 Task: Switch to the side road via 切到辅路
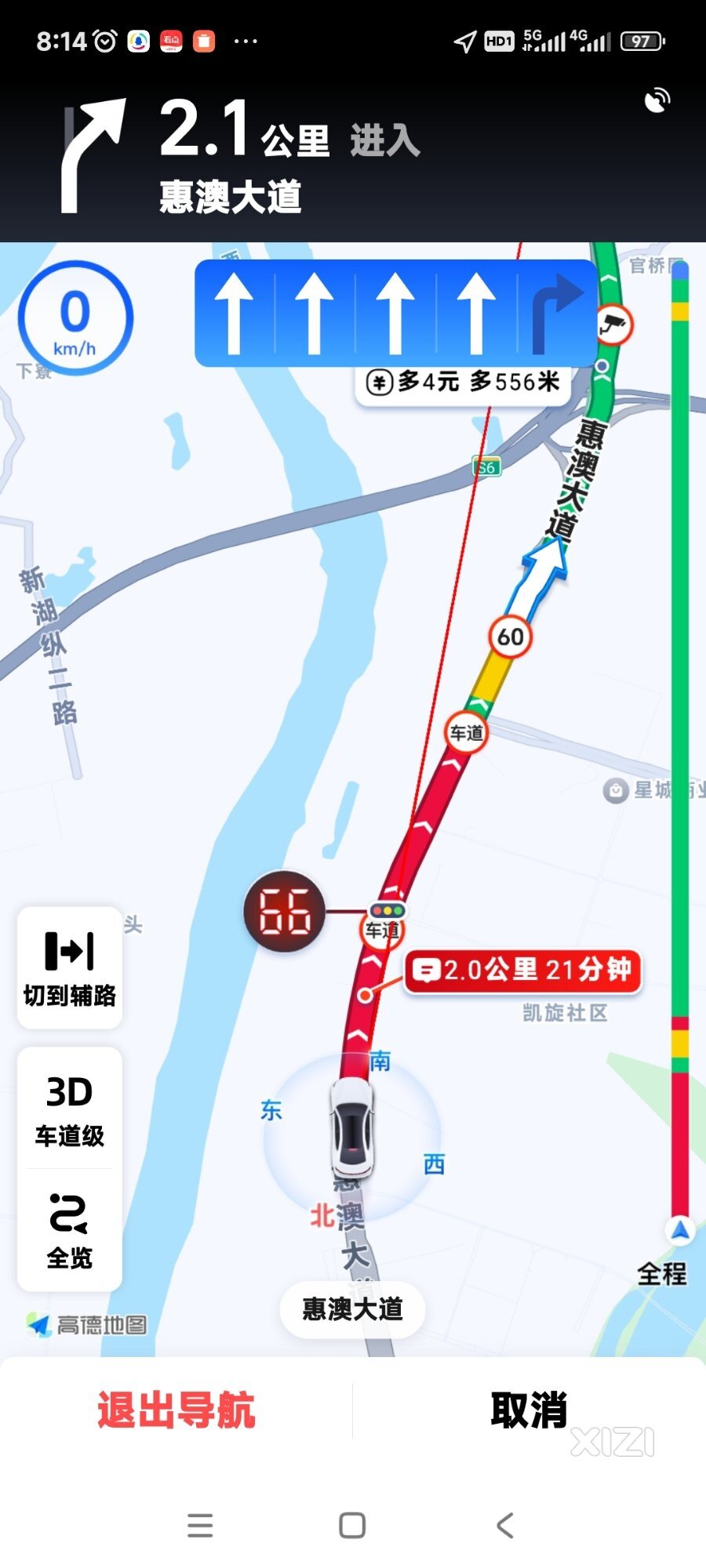coord(70,967)
